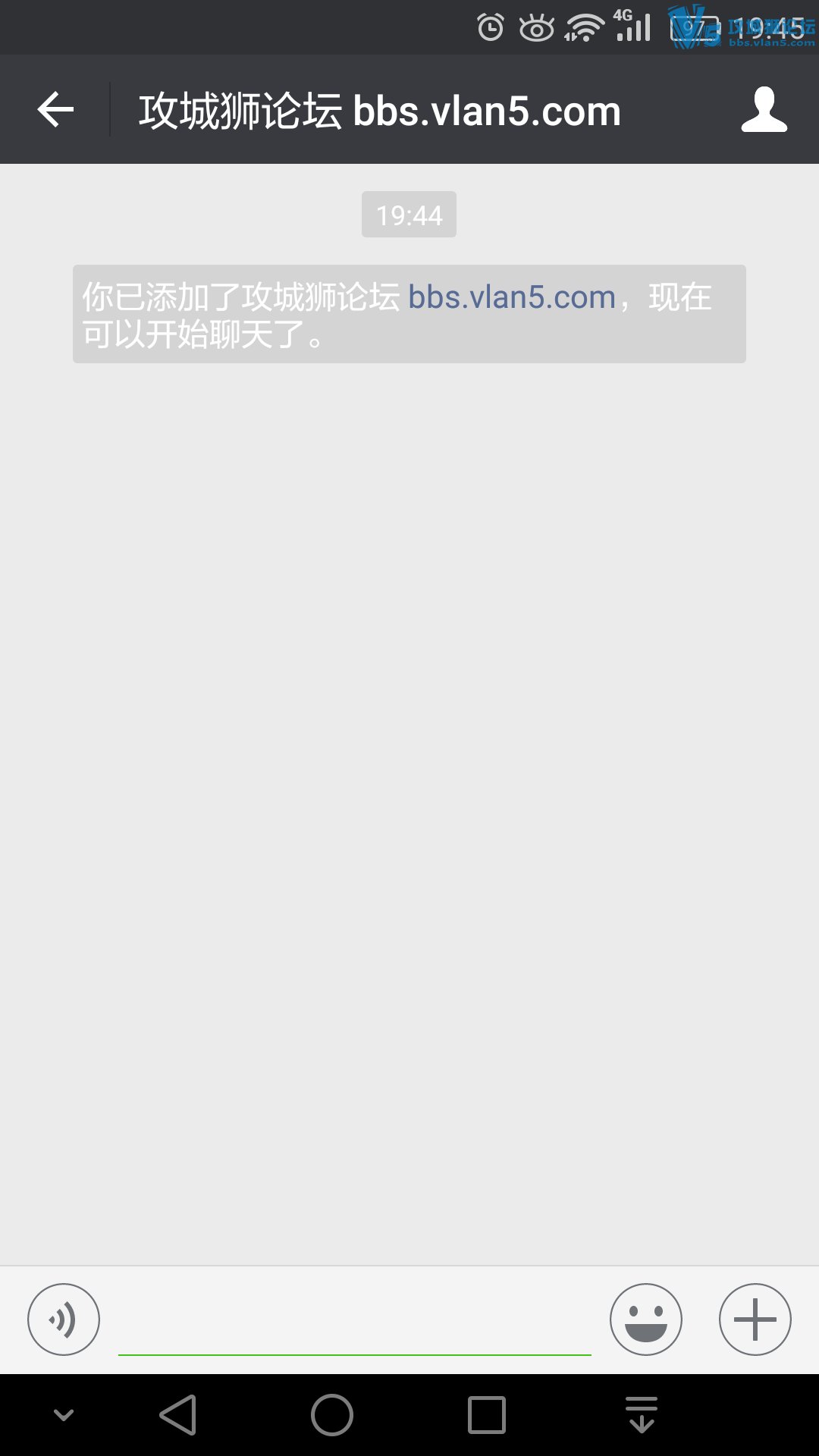Pull down the notification panel icon
Image resolution: width=819 pixels, height=1456 pixels.
642,1415
